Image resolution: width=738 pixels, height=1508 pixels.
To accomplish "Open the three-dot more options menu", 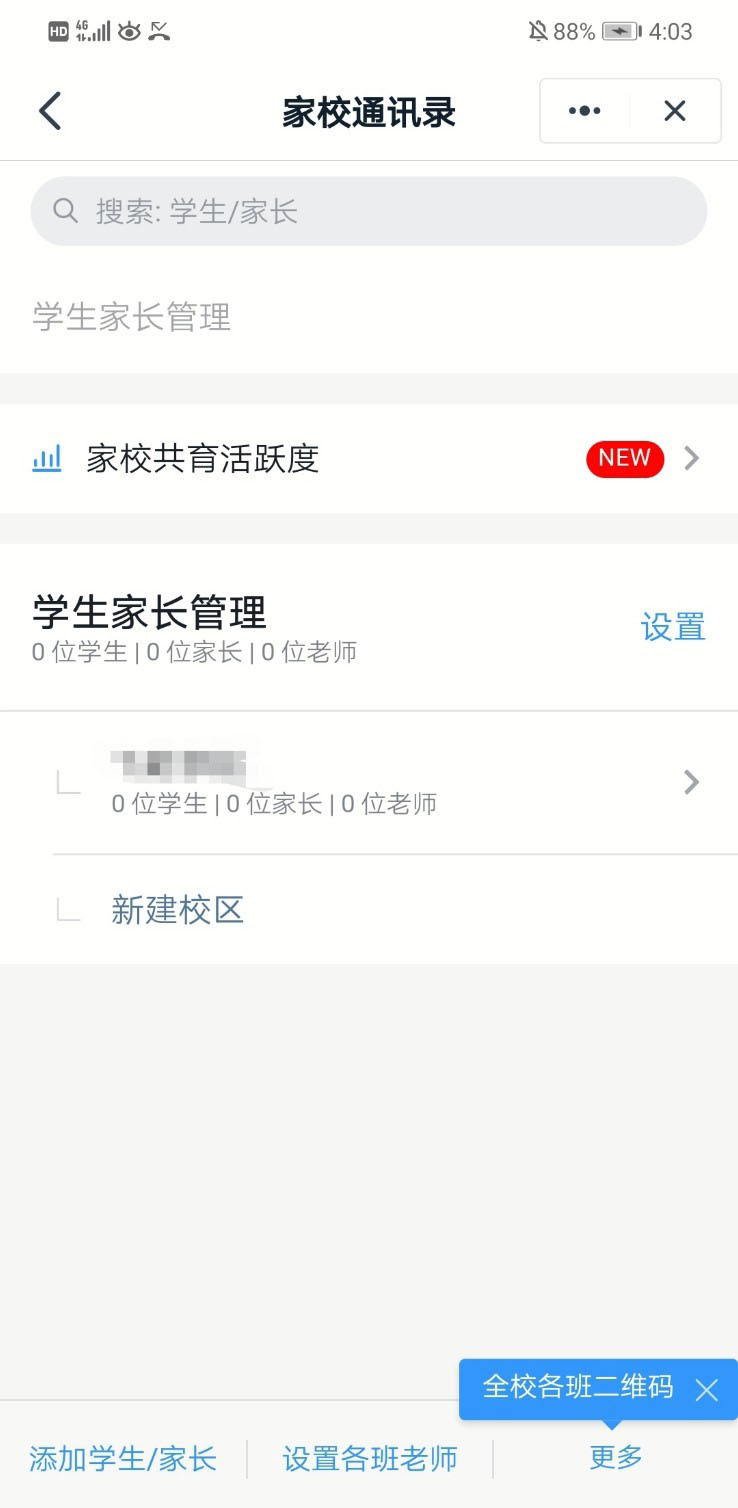I will tap(585, 111).
